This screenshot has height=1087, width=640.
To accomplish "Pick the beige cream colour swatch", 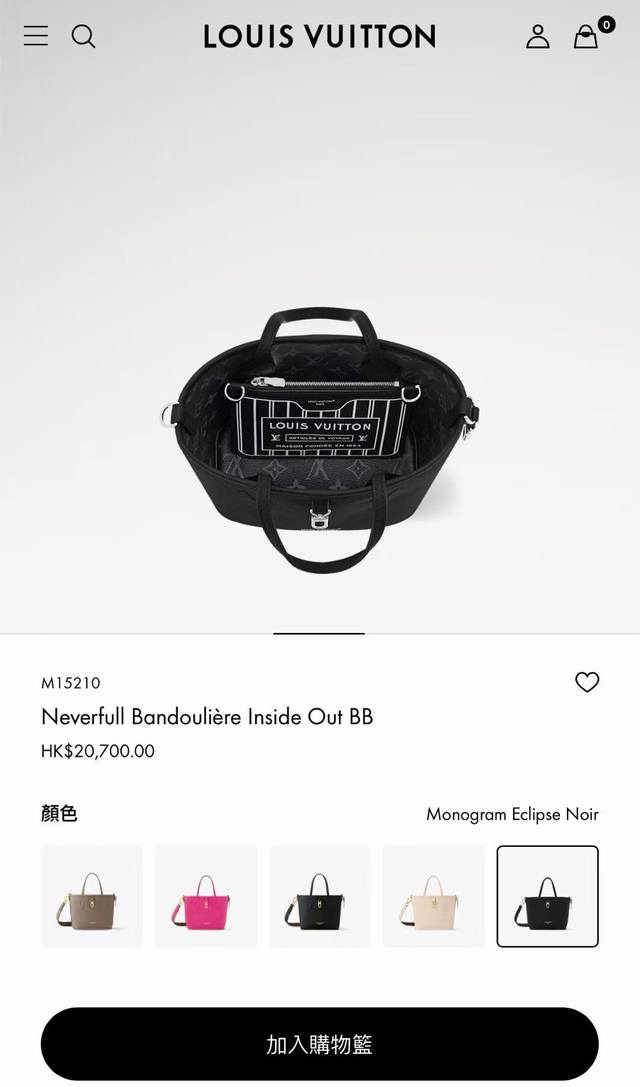I will point(434,896).
